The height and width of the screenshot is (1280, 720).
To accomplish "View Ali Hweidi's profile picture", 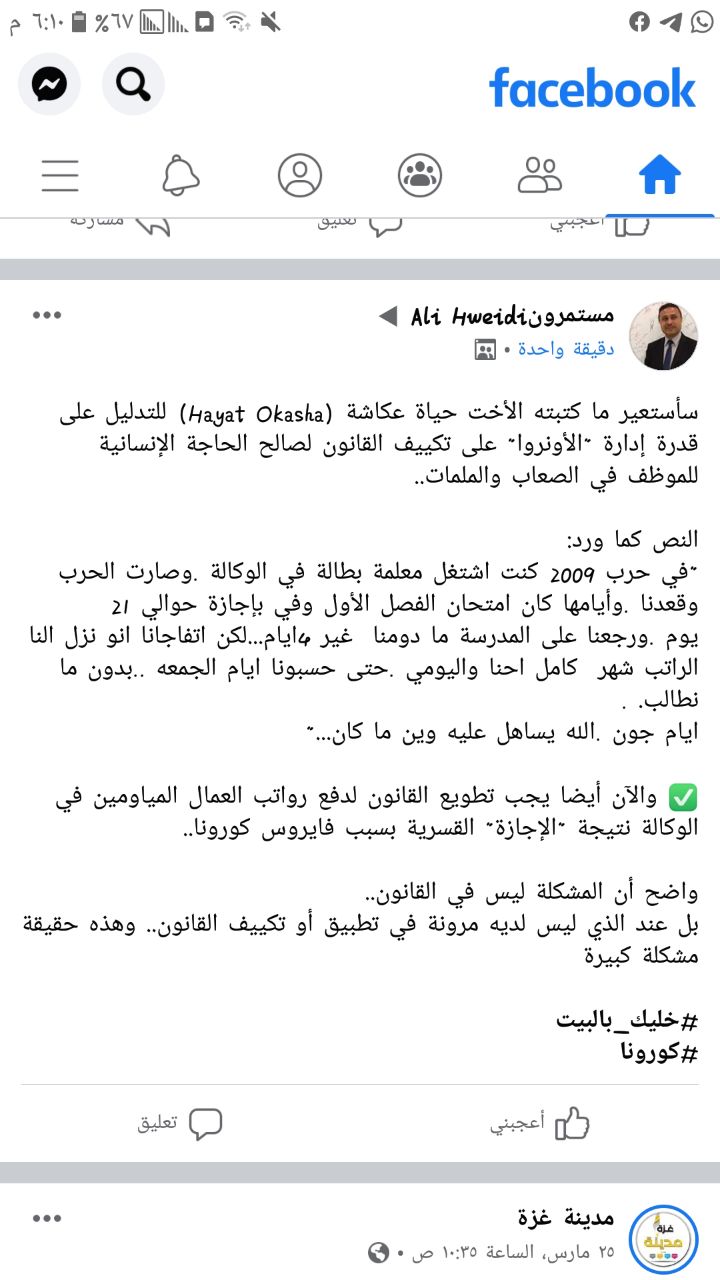I will point(664,336).
